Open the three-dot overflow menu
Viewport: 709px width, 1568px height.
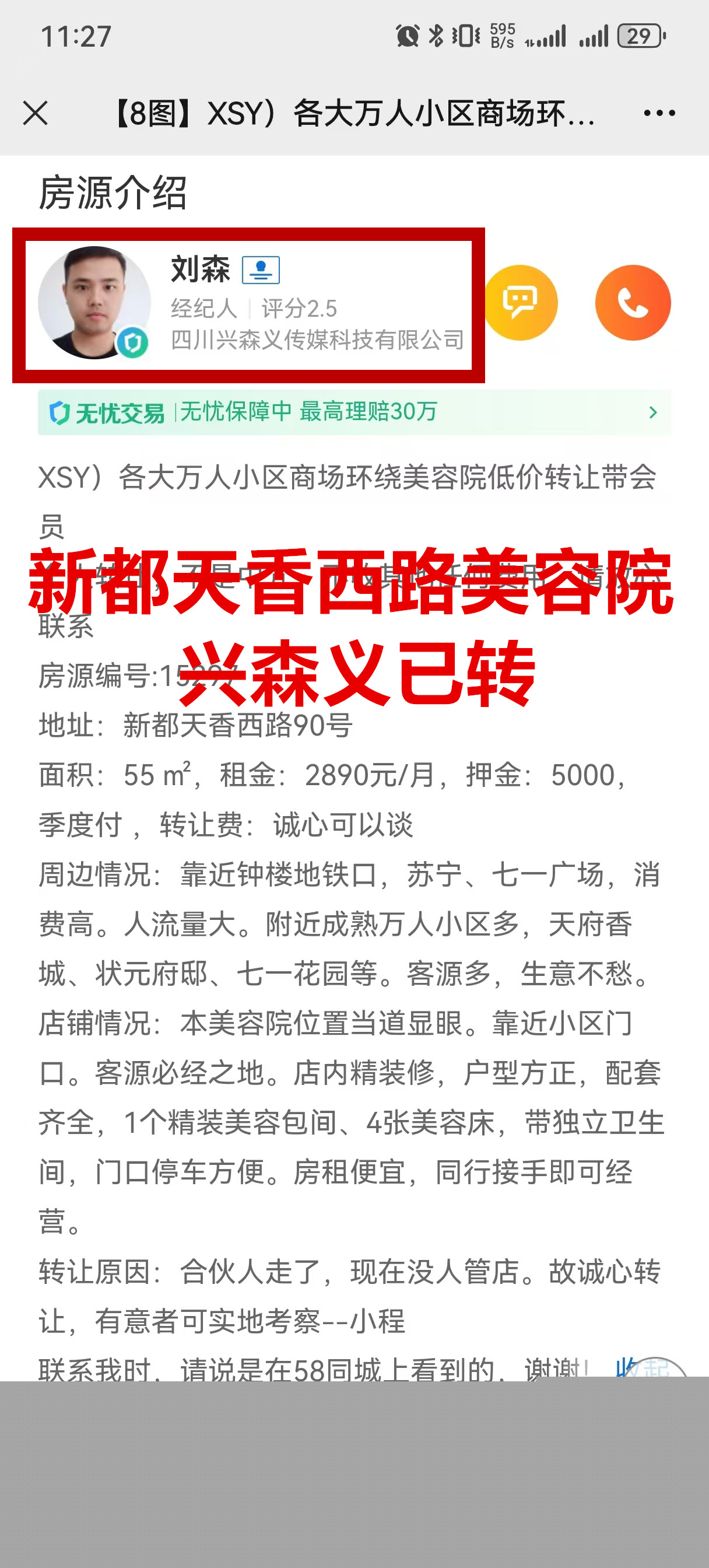(659, 113)
